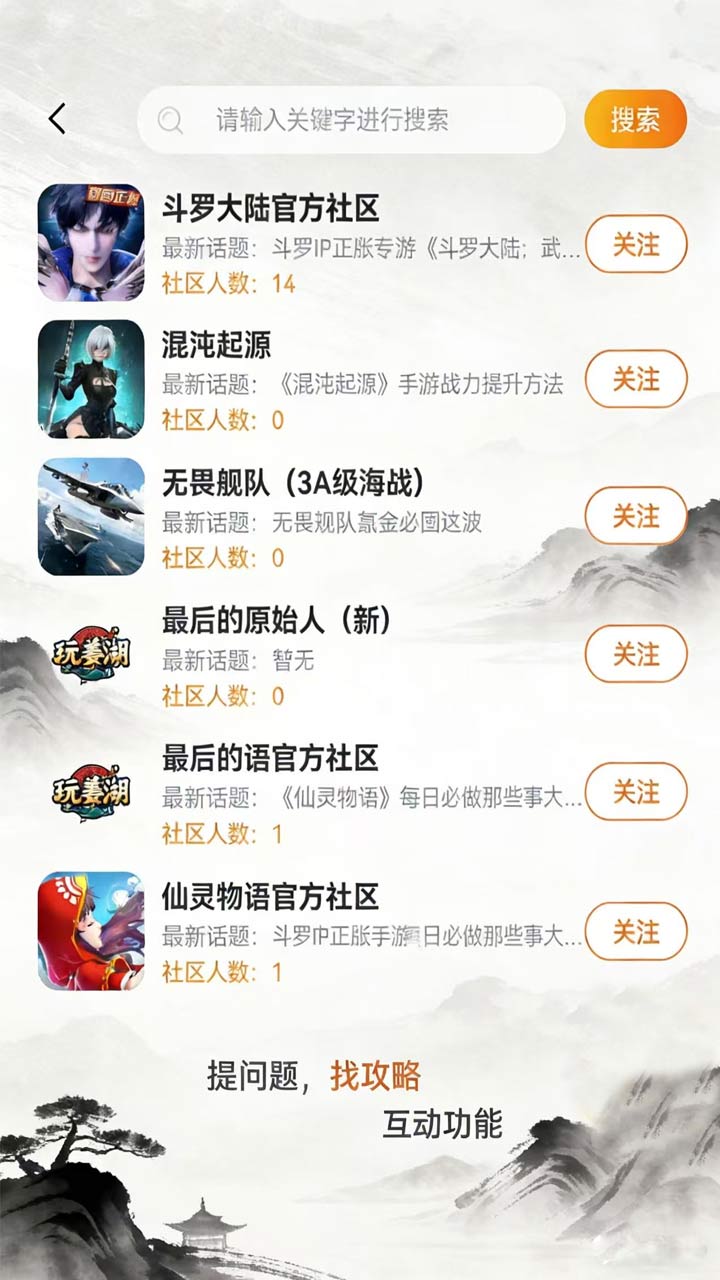Open the 仙灵物语官方社区 community
This screenshot has height=1280, width=720.
(270, 897)
